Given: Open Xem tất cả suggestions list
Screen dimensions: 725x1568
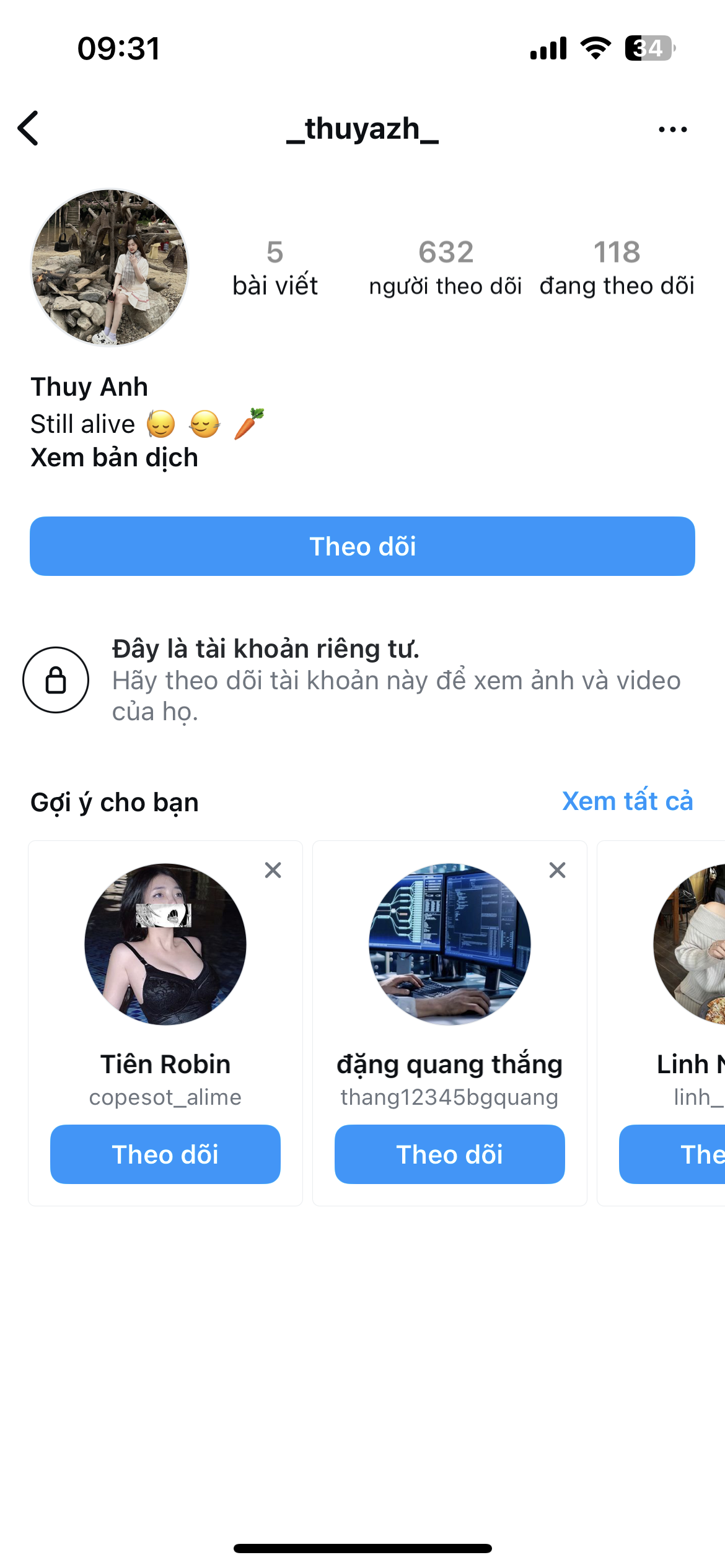Looking at the screenshot, I should (x=627, y=801).
